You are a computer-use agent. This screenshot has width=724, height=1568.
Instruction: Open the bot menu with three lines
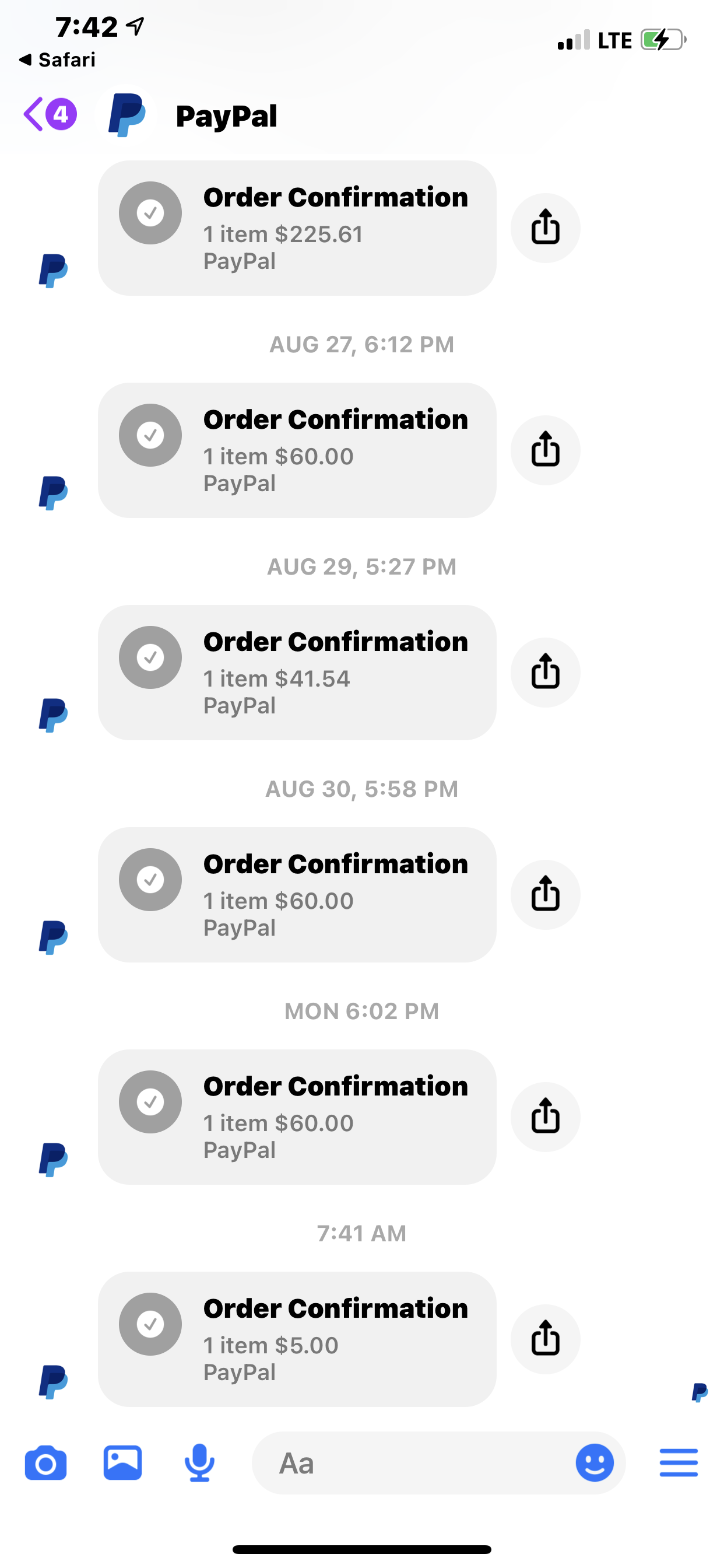pos(679,1462)
